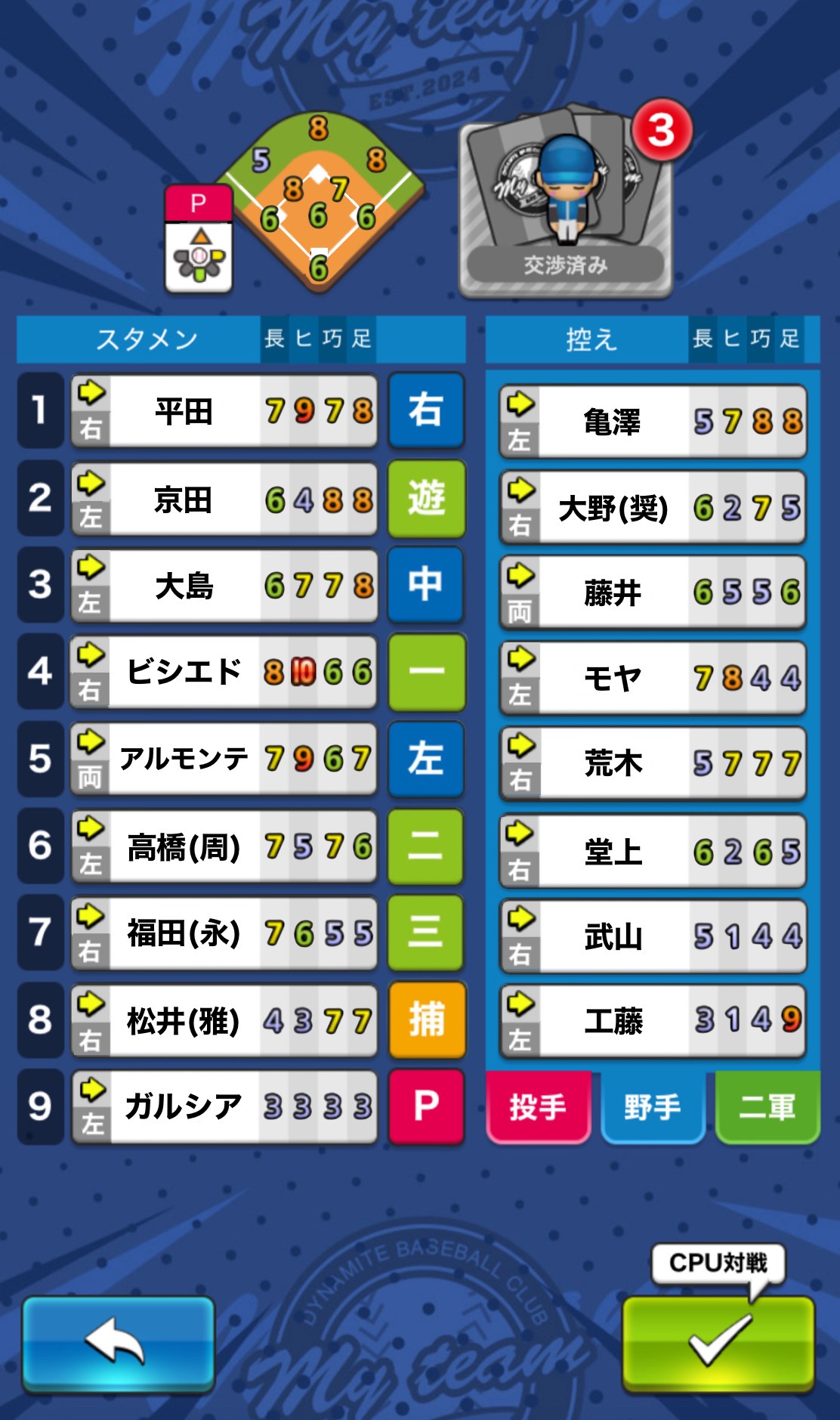Select starter 平田 in the lineup
840x1420 pixels.
point(224,411)
